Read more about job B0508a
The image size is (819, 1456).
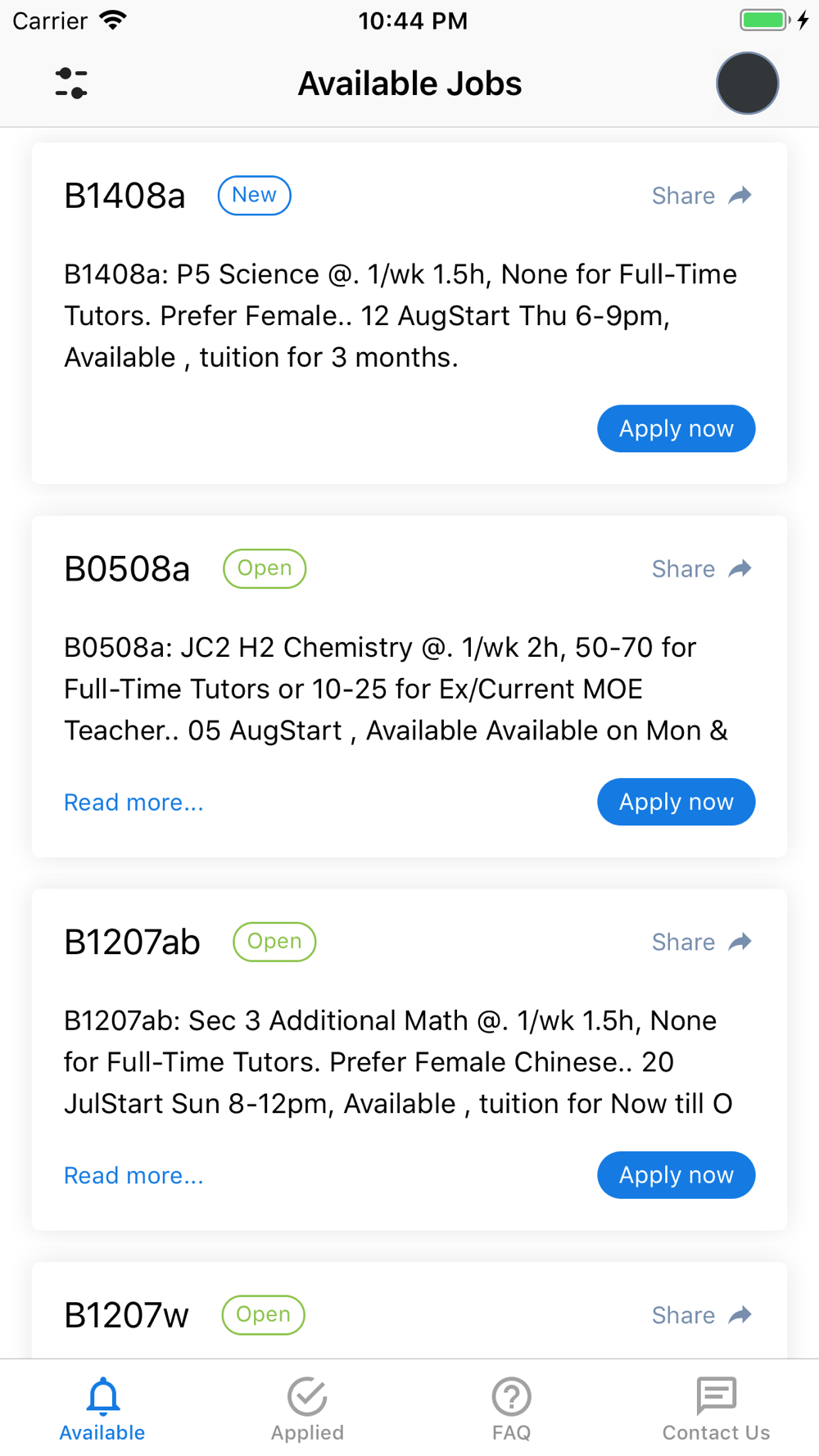(x=133, y=803)
